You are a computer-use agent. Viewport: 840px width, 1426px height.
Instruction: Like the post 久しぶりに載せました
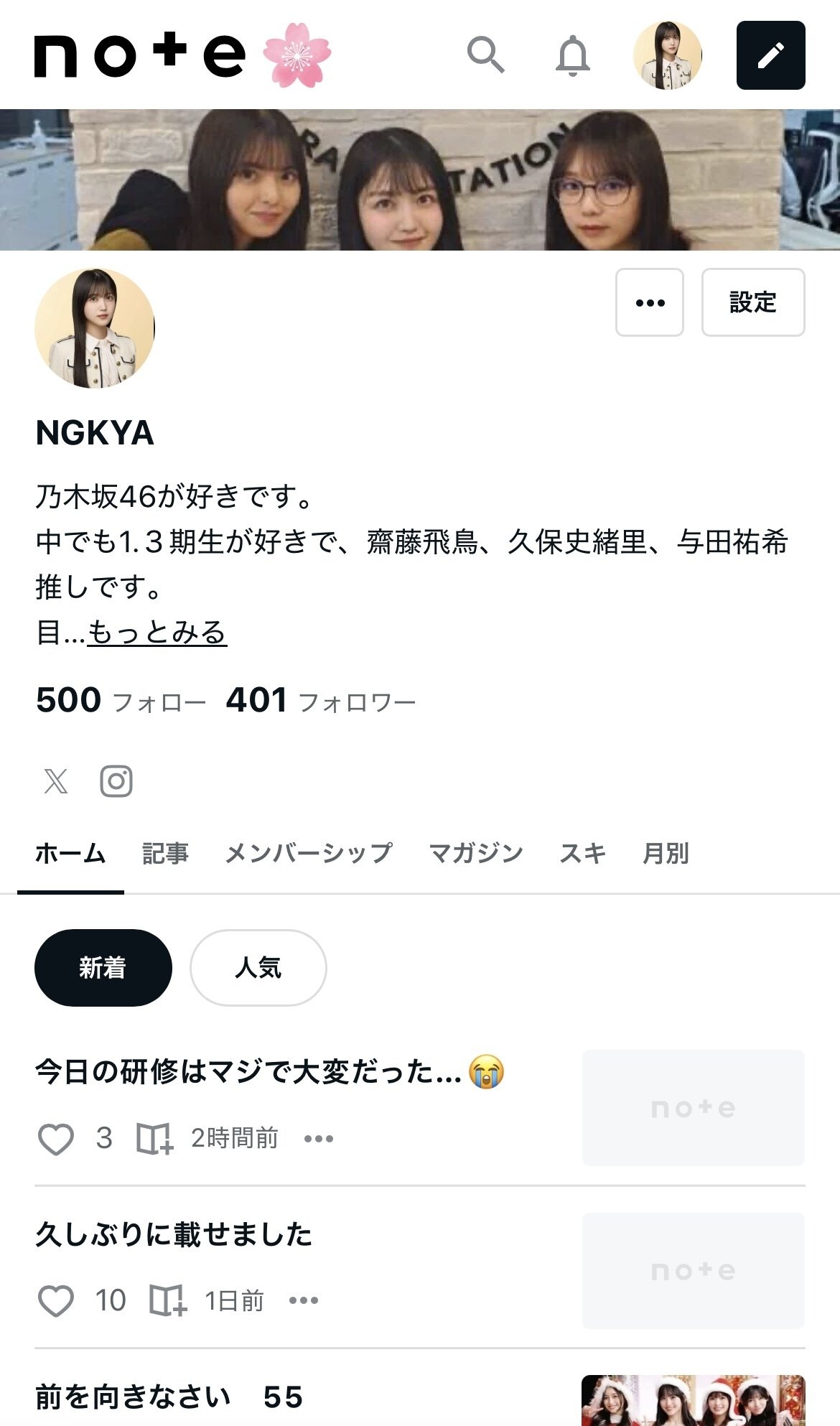(x=58, y=1300)
